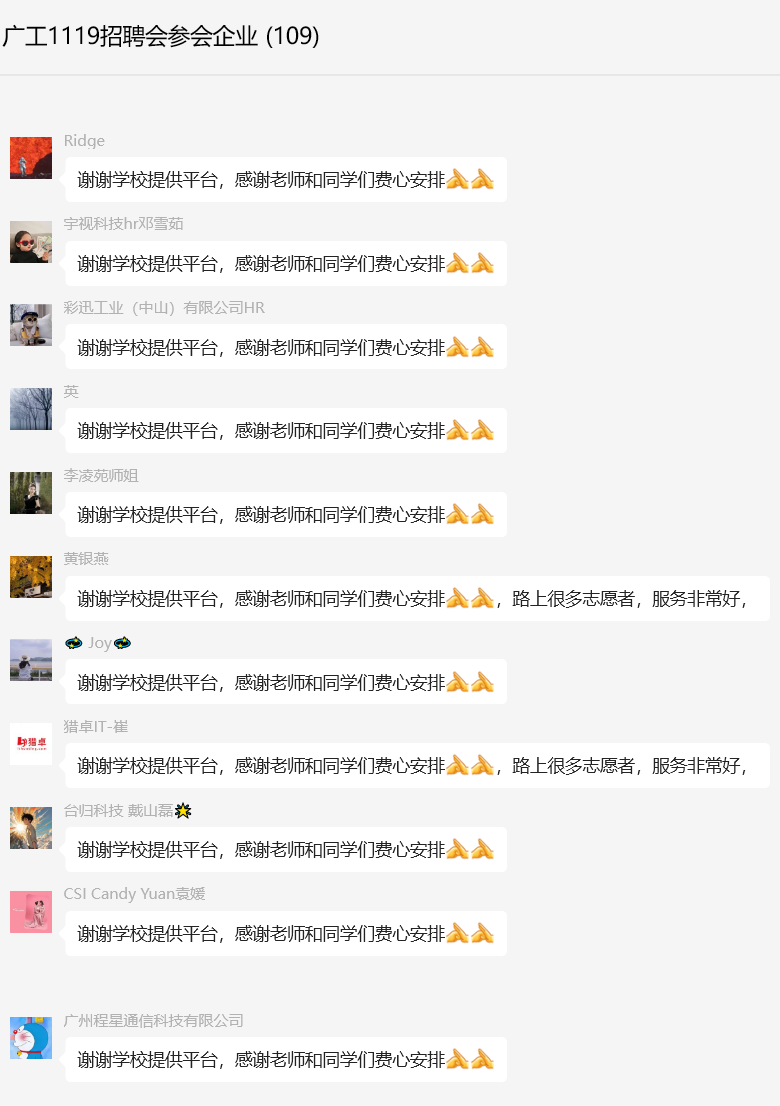Tap the avatar of user 英
The image size is (780, 1106).
tap(31, 409)
